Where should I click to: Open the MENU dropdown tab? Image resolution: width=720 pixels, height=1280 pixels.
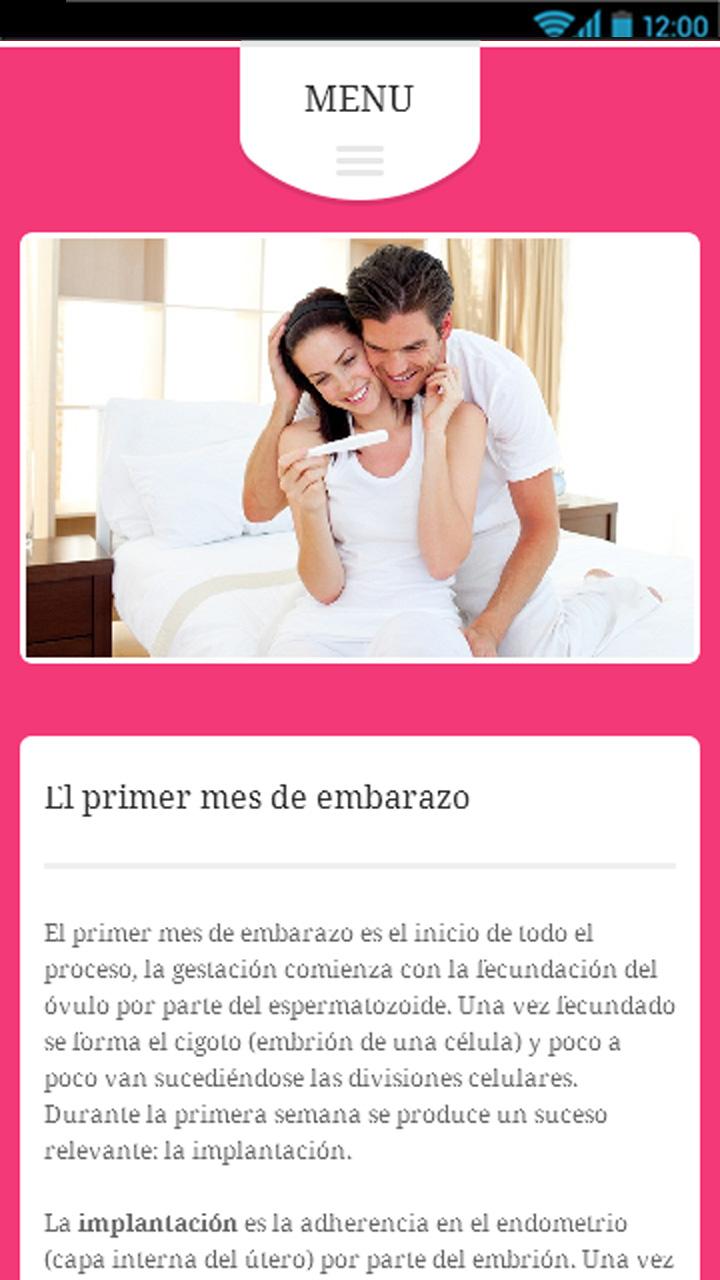click(x=359, y=120)
